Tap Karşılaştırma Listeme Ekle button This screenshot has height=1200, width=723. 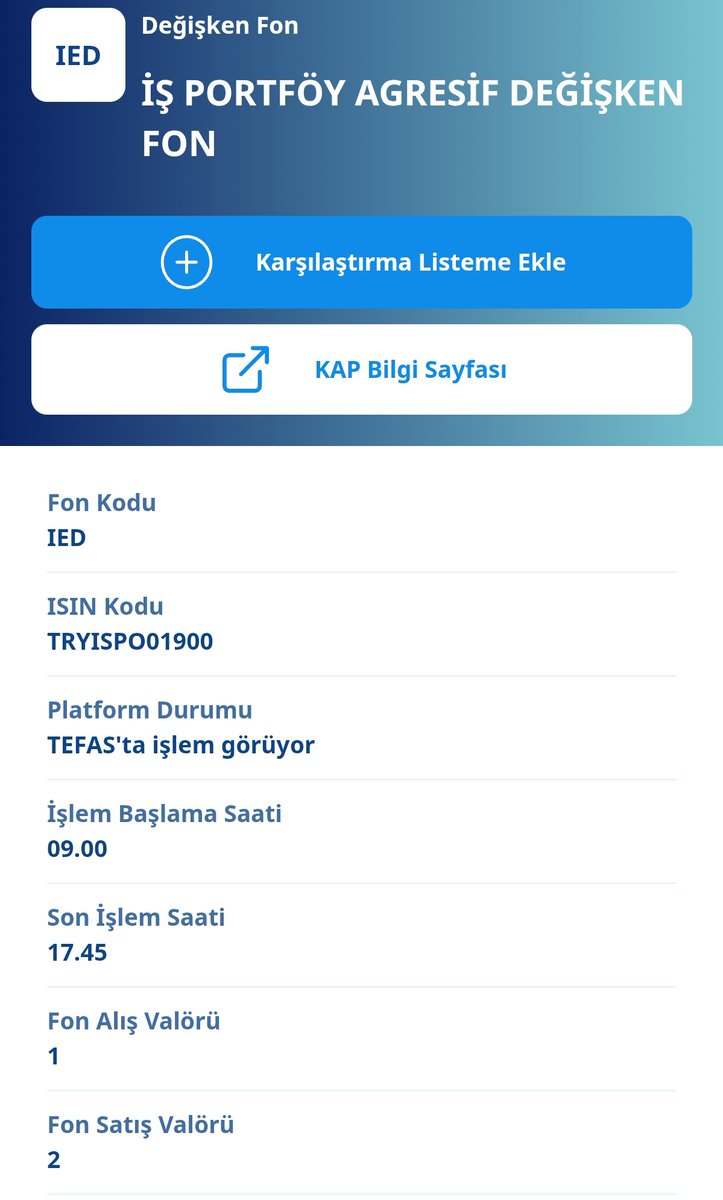tap(361, 262)
